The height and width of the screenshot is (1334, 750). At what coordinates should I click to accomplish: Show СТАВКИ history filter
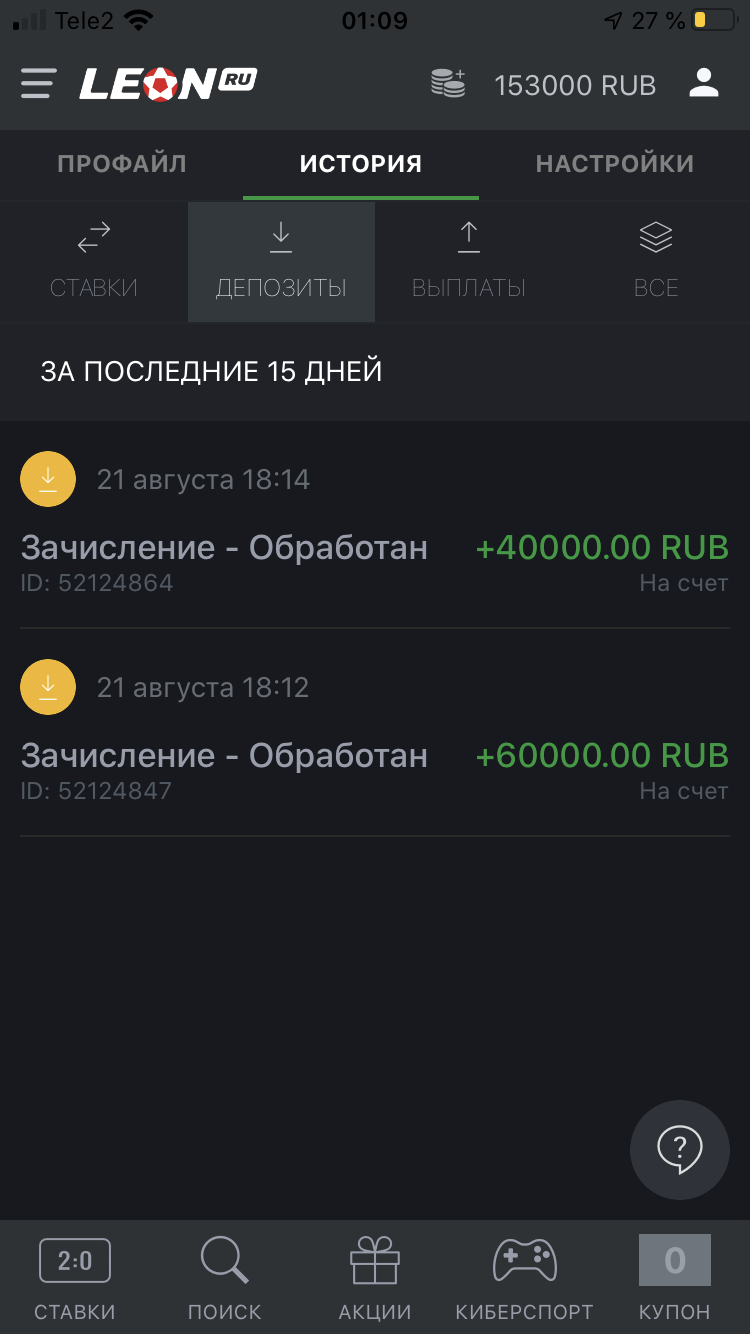pyautogui.click(x=94, y=262)
